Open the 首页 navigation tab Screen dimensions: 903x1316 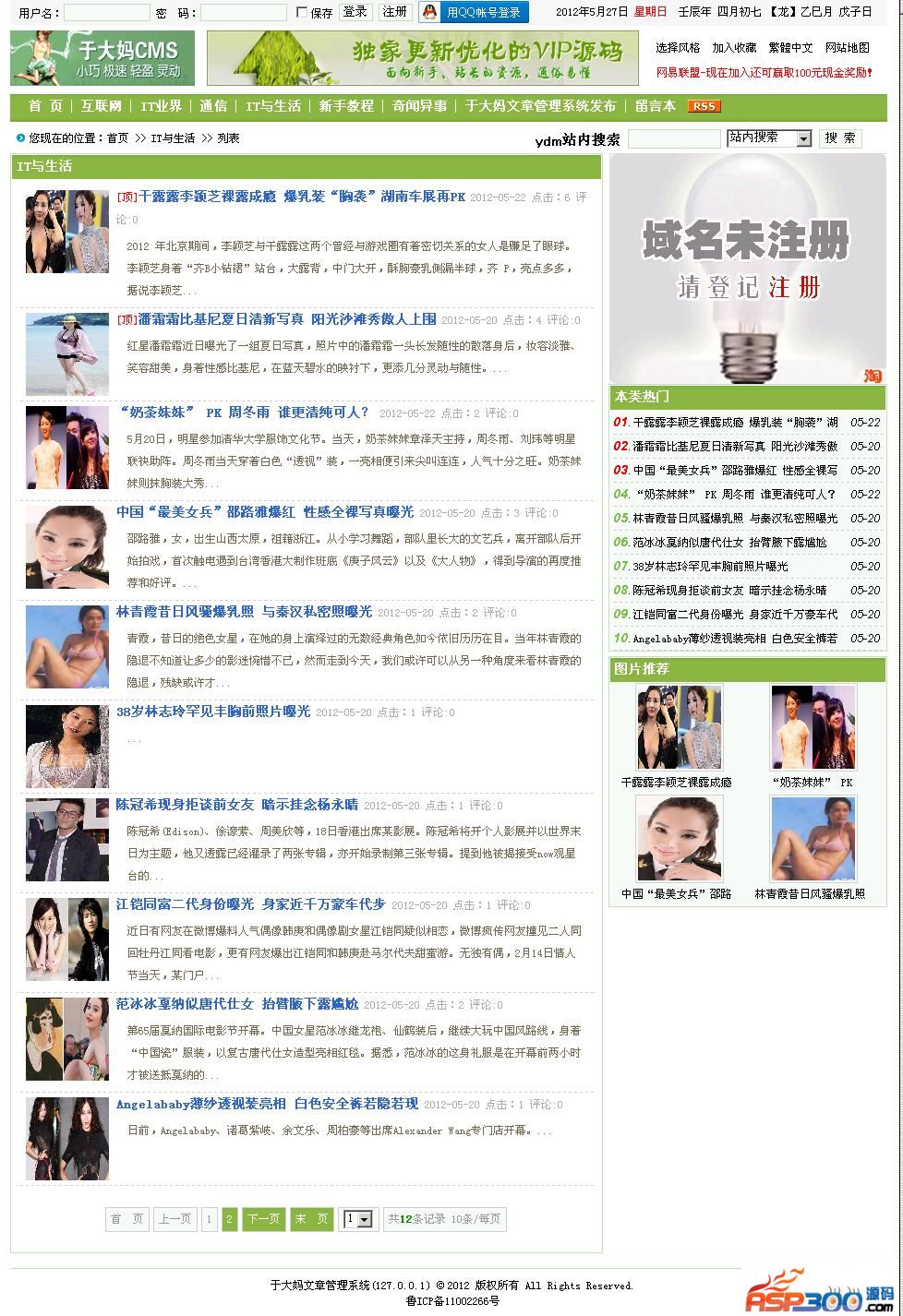click(45, 106)
